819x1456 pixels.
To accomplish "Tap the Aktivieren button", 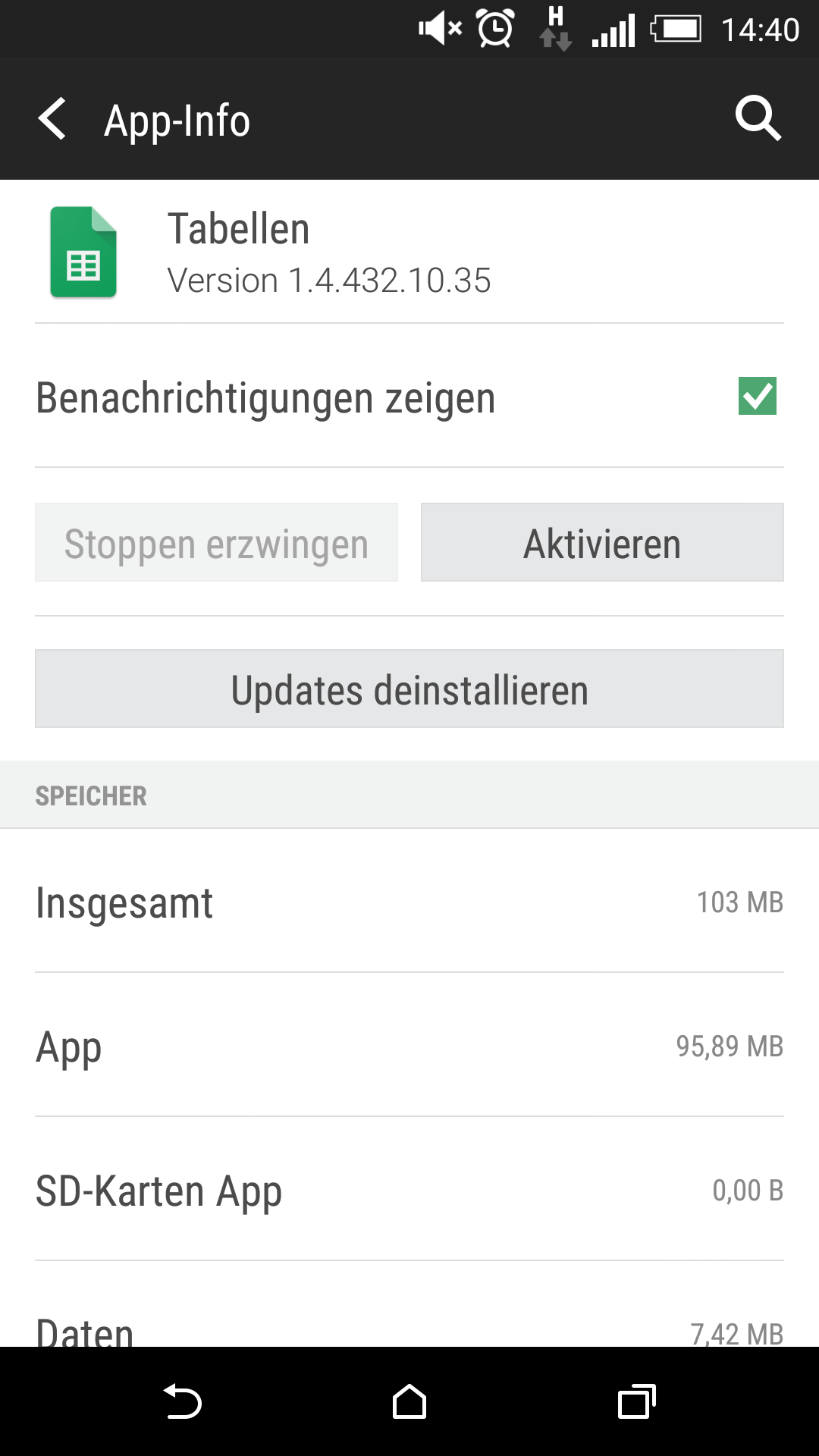I will click(602, 543).
